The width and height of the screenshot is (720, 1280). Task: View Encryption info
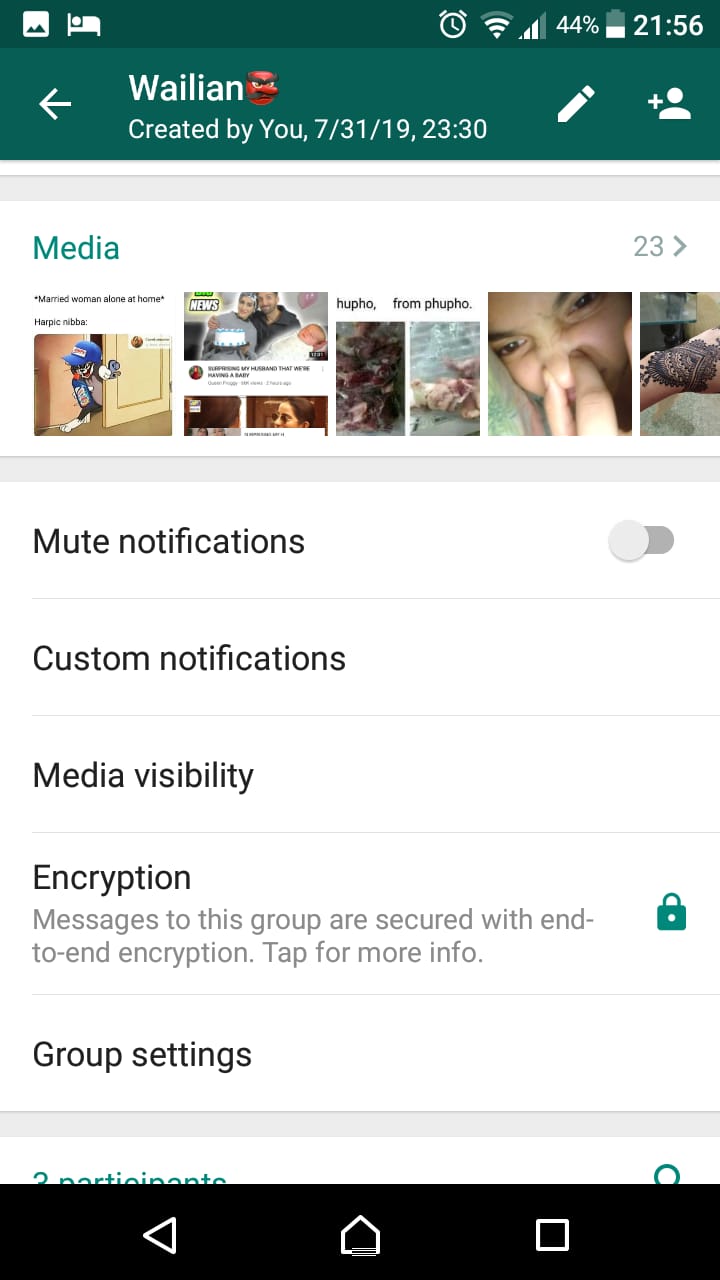360,914
